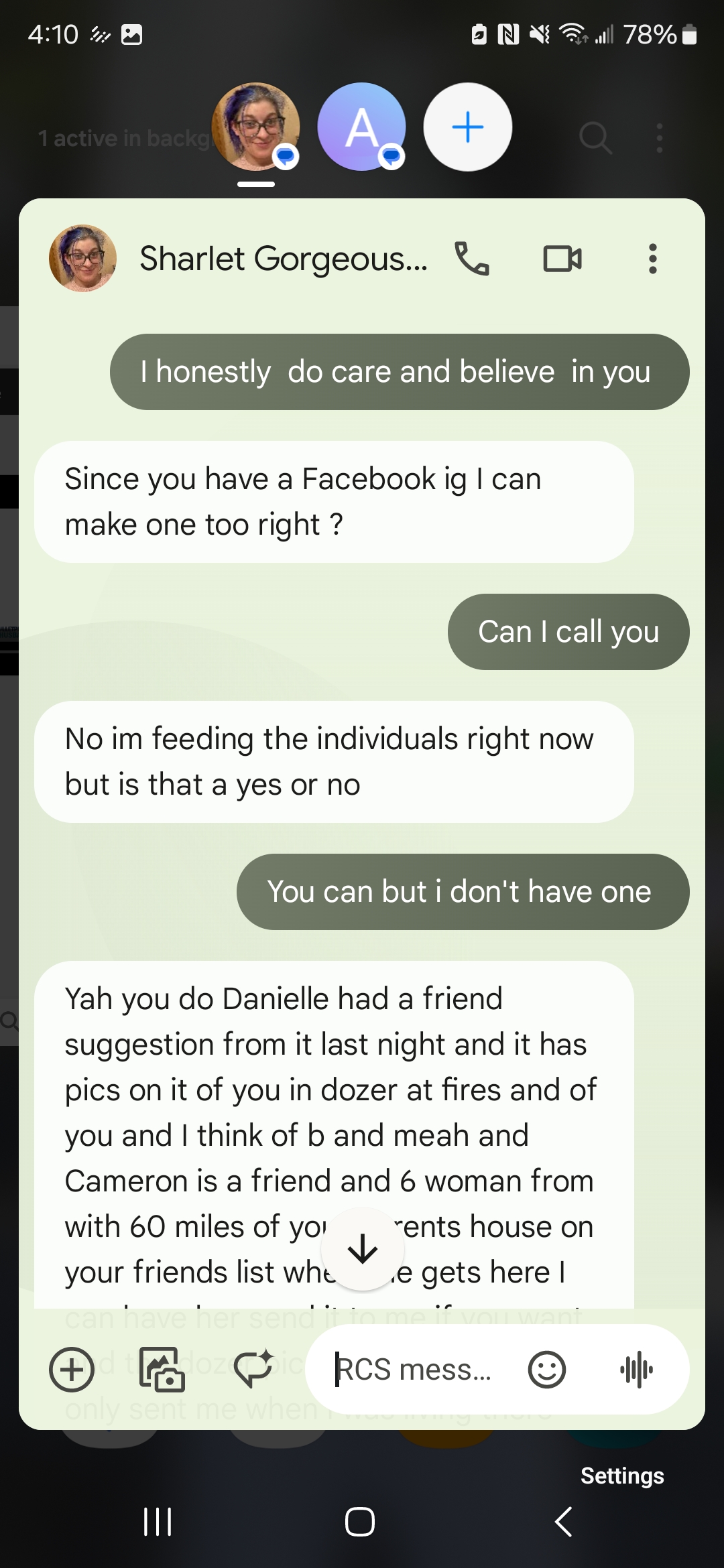This screenshot has width=724, height=1568.
Task: Open the plus attachment menu
Action: coord(72,1370)
